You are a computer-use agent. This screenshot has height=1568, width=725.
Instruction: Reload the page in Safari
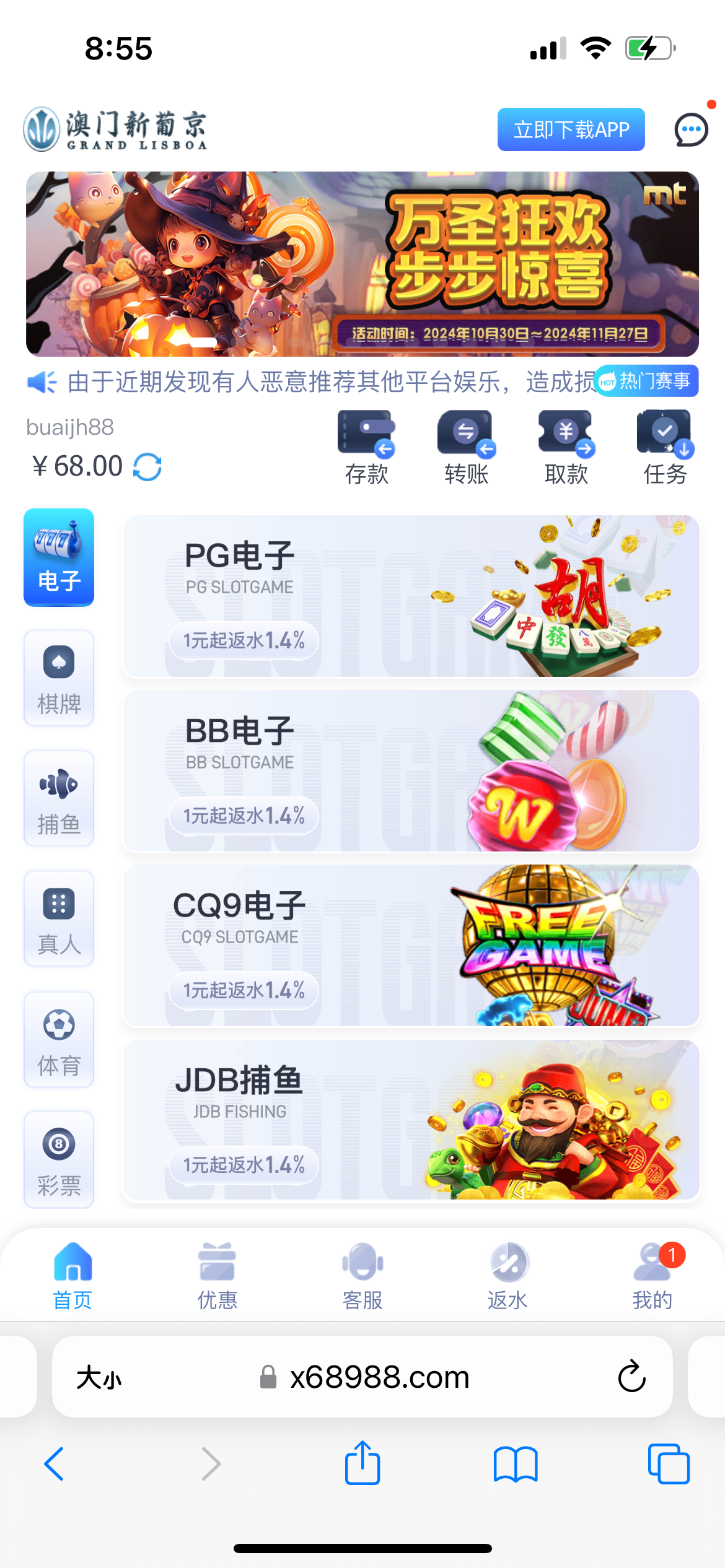(x=631, y=1376)
